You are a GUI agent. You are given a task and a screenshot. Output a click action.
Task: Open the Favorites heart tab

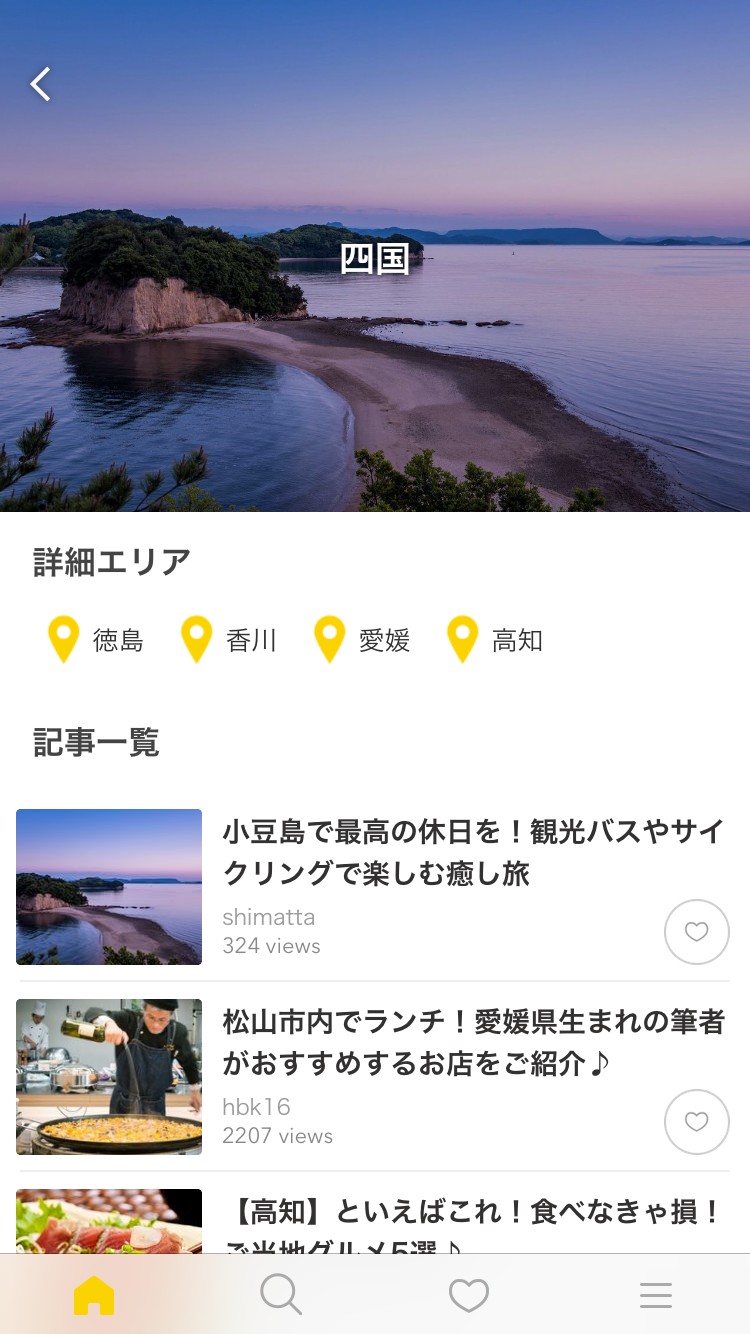point(468,1295)
